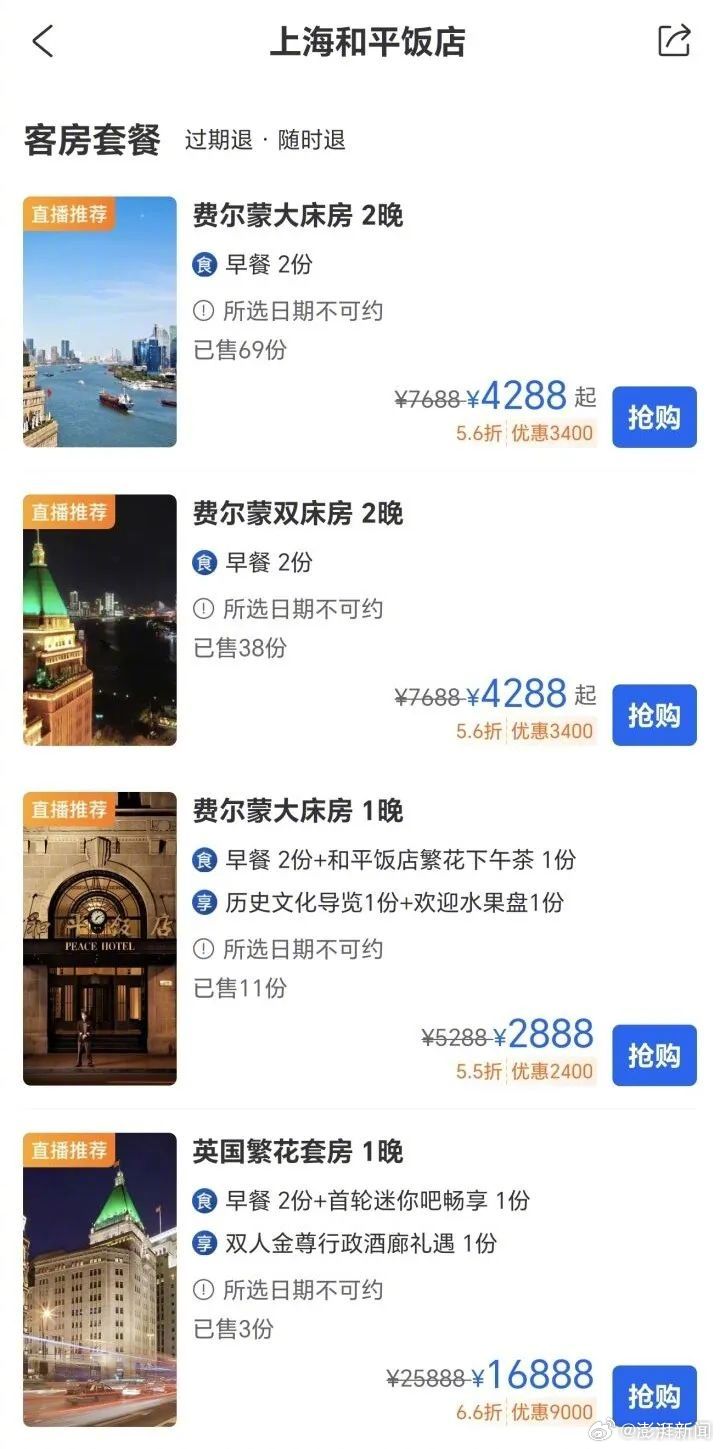Screen dimensions: 720x1449
Task: Tap the back arrow at top left
Action: pos(42,43)
